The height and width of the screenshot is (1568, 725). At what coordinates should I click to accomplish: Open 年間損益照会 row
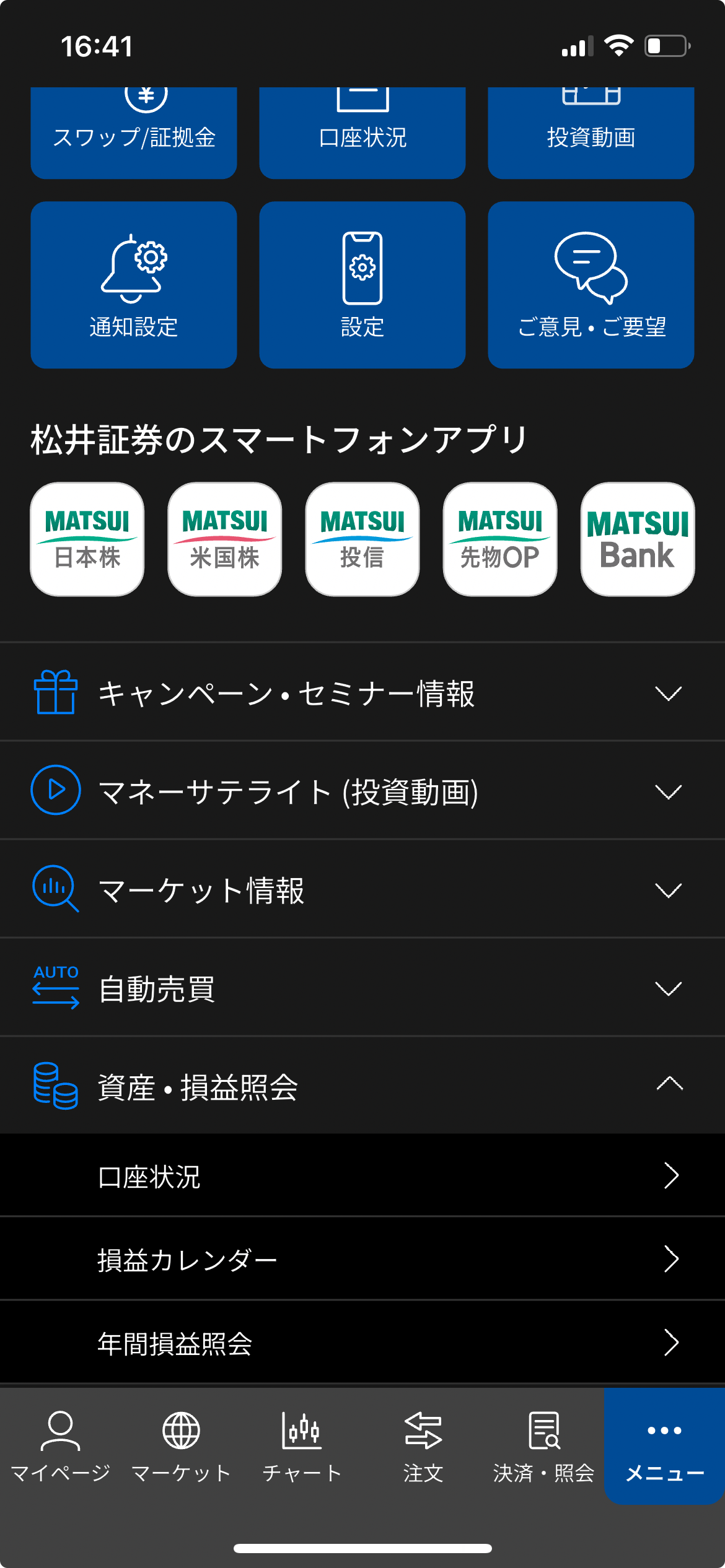362,1343
